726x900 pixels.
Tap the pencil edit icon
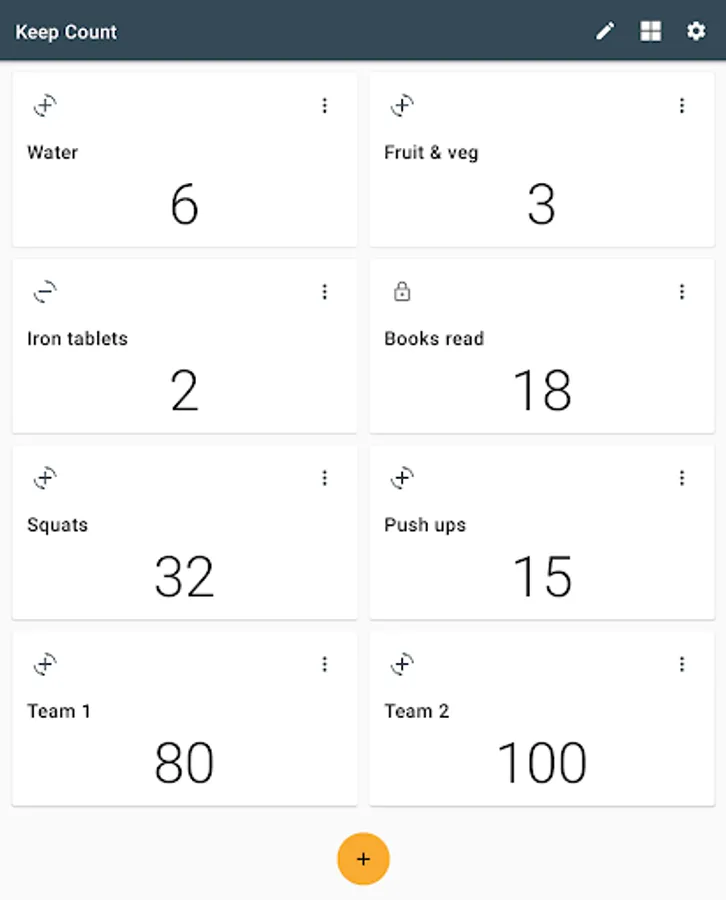(604, 32)
